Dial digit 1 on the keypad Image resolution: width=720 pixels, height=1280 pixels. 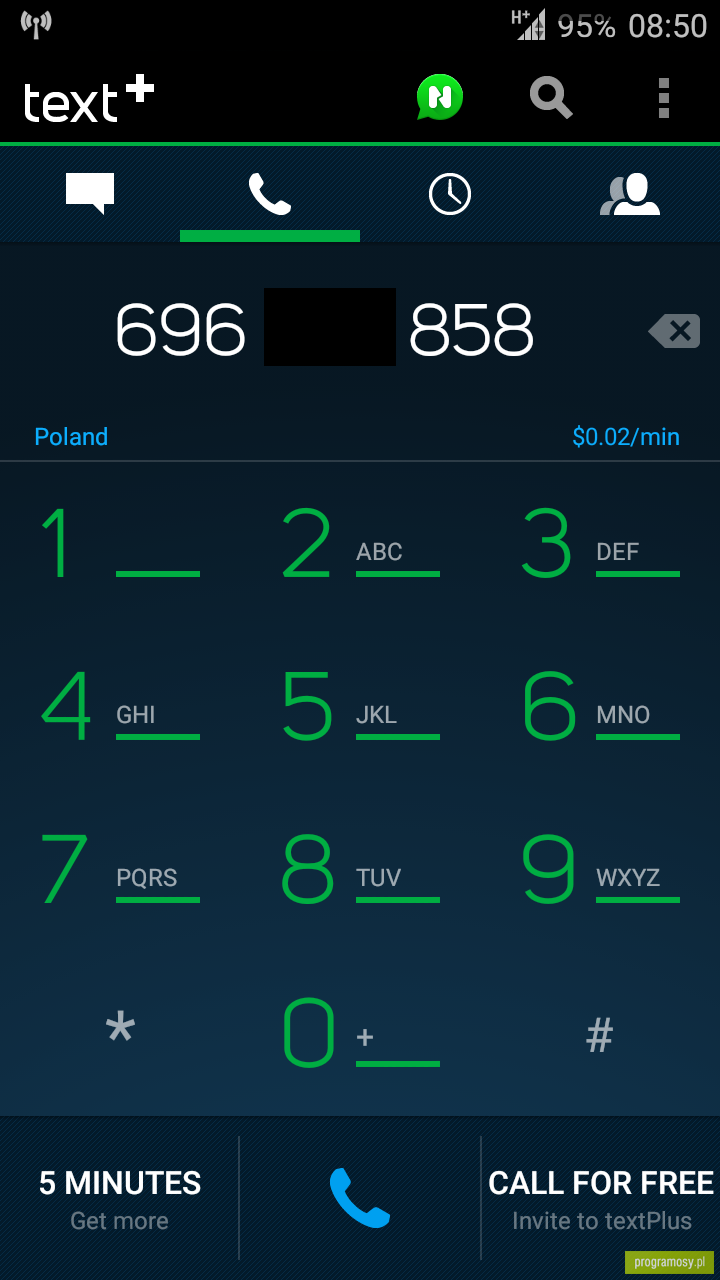point(120,543)
